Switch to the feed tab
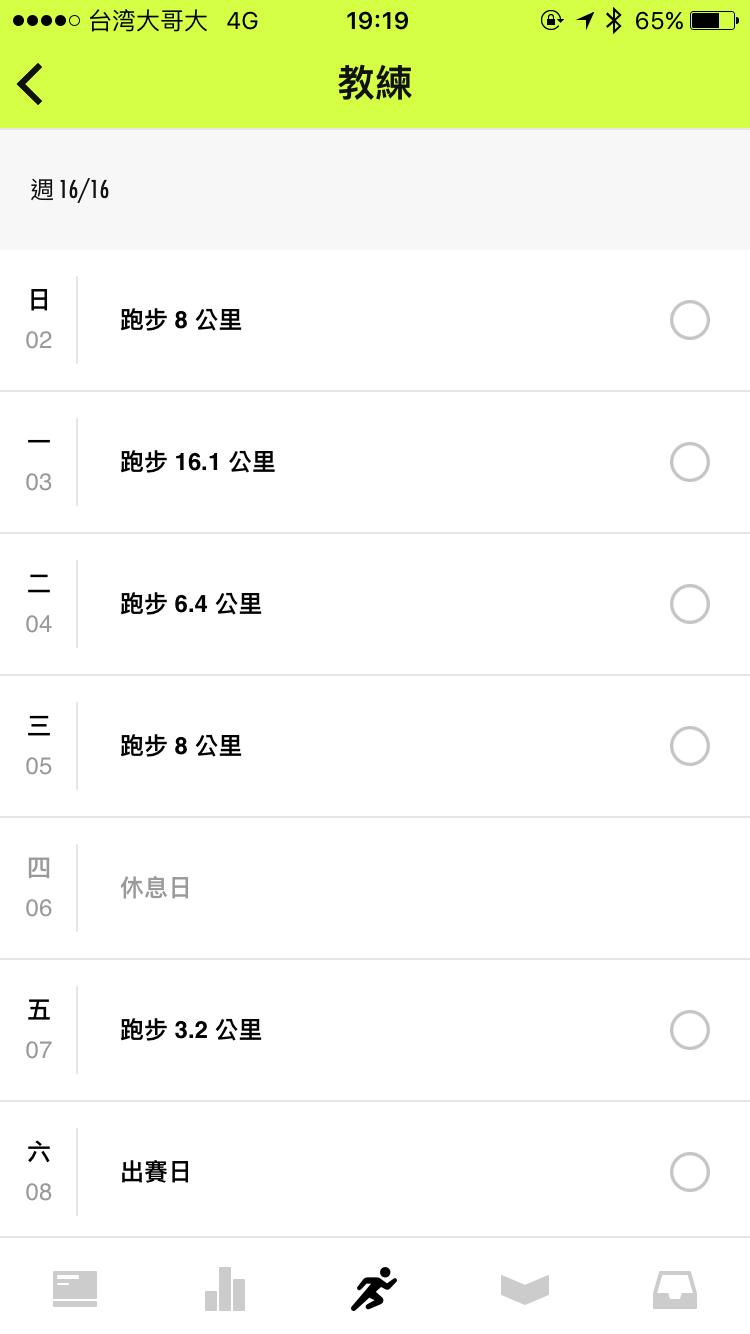This screenshot has height=1334, width=750. [x=75, y=1288]
